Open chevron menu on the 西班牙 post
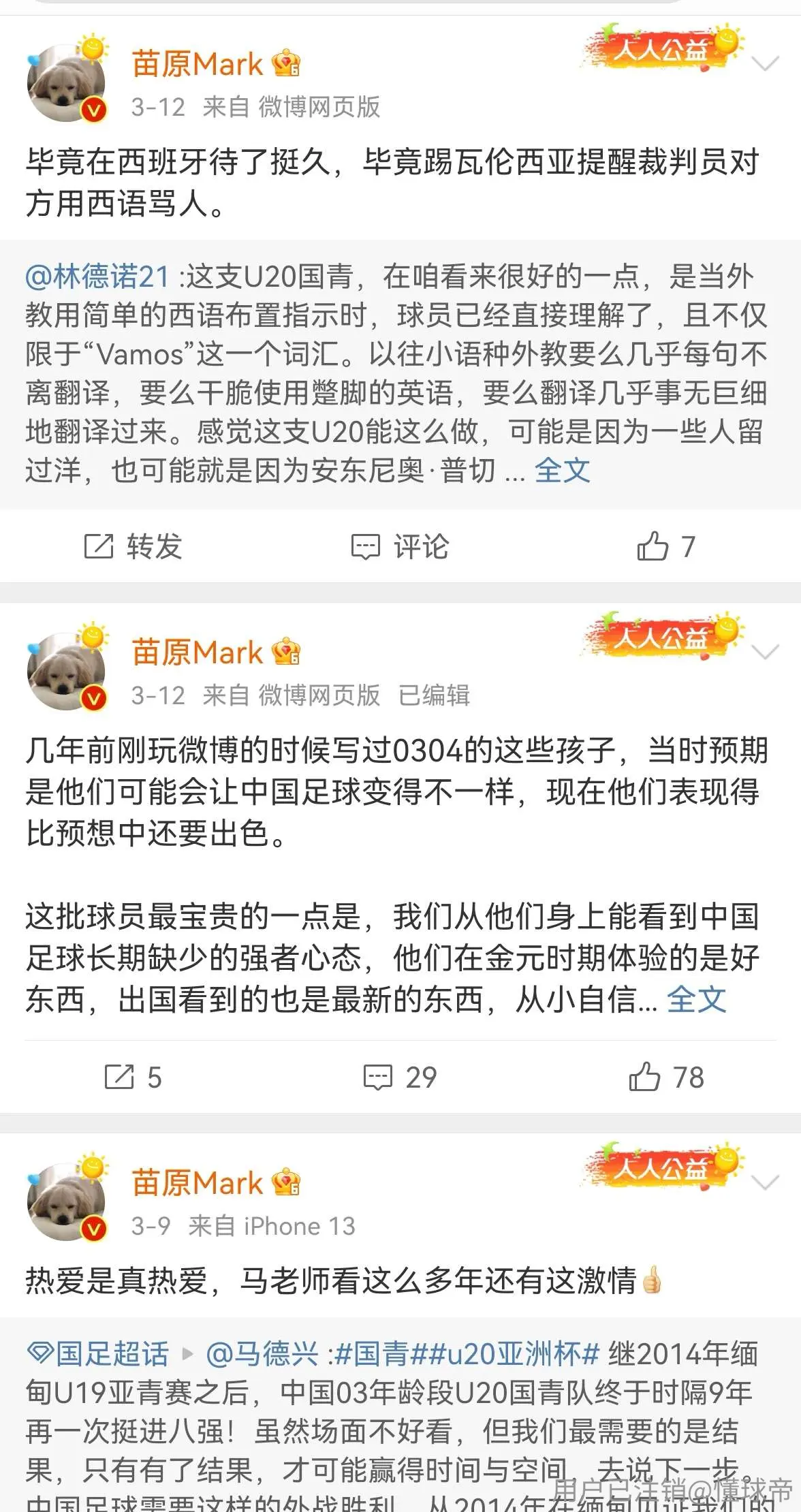The height and width of the screenshot is (1512, 801). pyautogui.click(x=765, y=64)
